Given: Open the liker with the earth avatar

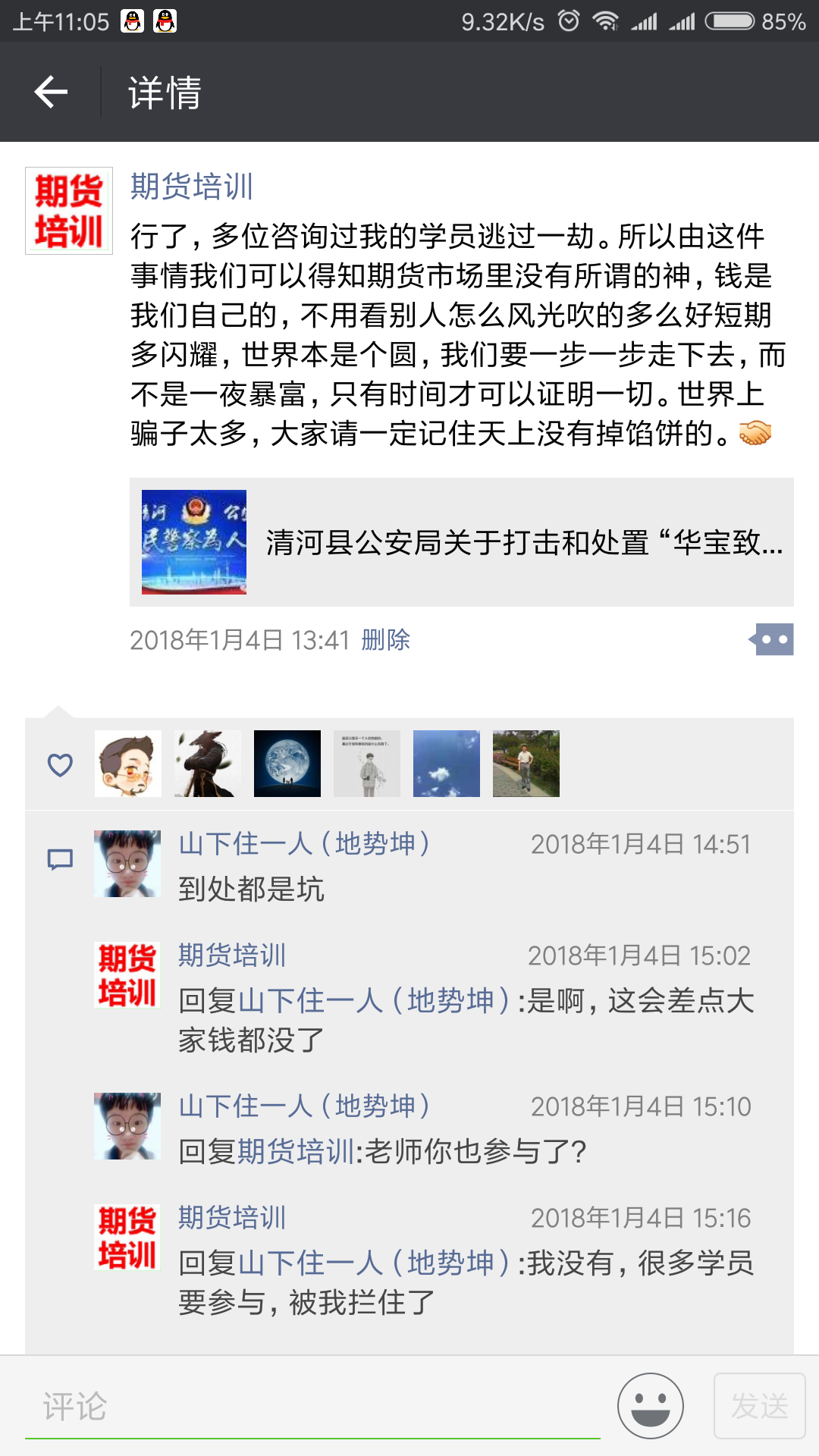Looking at the screenshot, I should click(287, 764).
